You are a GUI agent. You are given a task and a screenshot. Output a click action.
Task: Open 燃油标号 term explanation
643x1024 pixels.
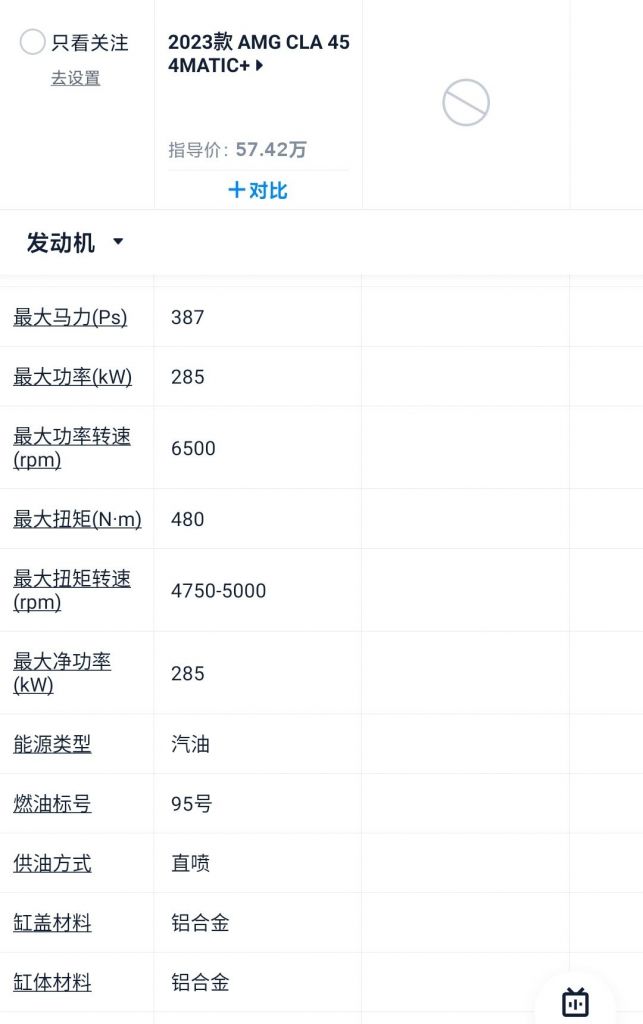[x=52, y=804]
